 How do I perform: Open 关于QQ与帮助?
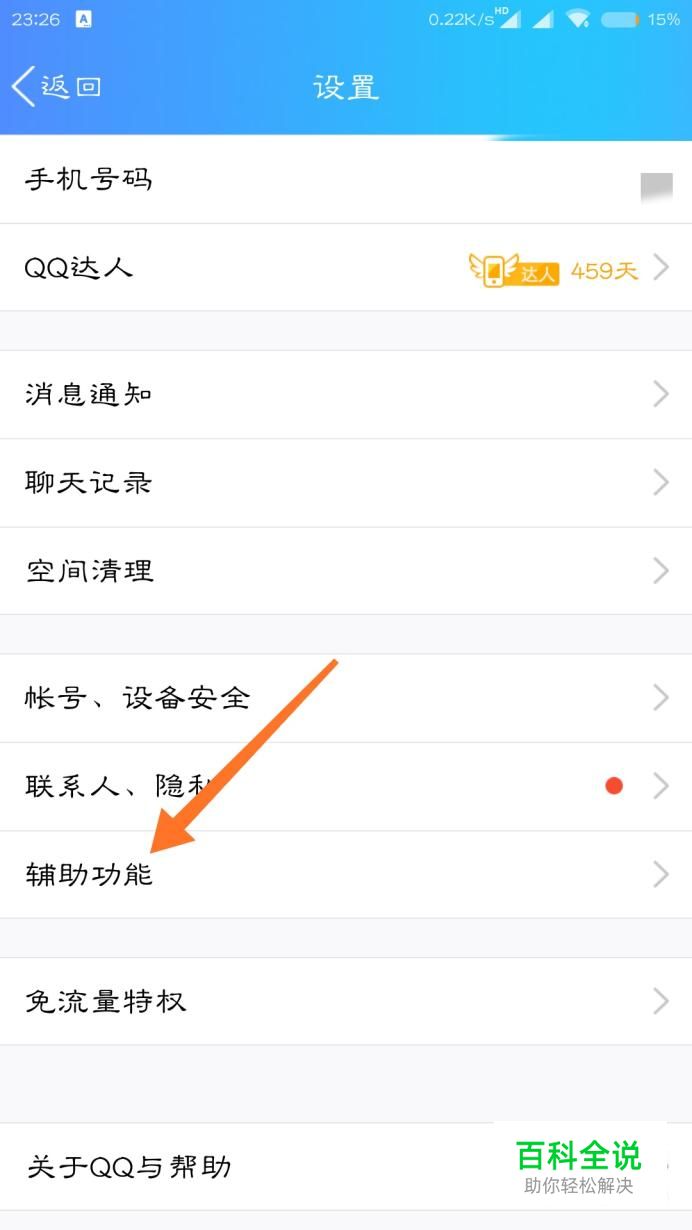(346, 1166)
